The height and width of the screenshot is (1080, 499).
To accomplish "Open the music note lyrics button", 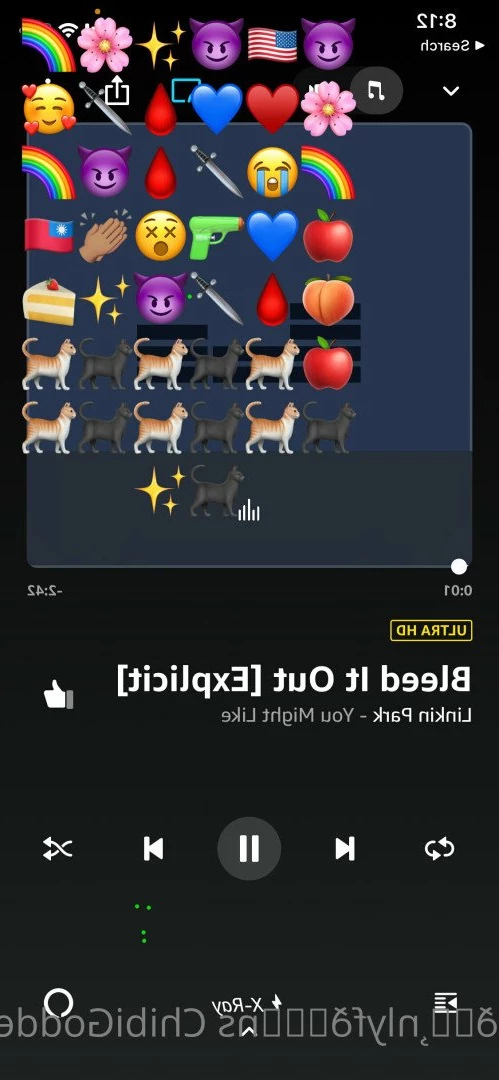I will [x=376, y=90].
